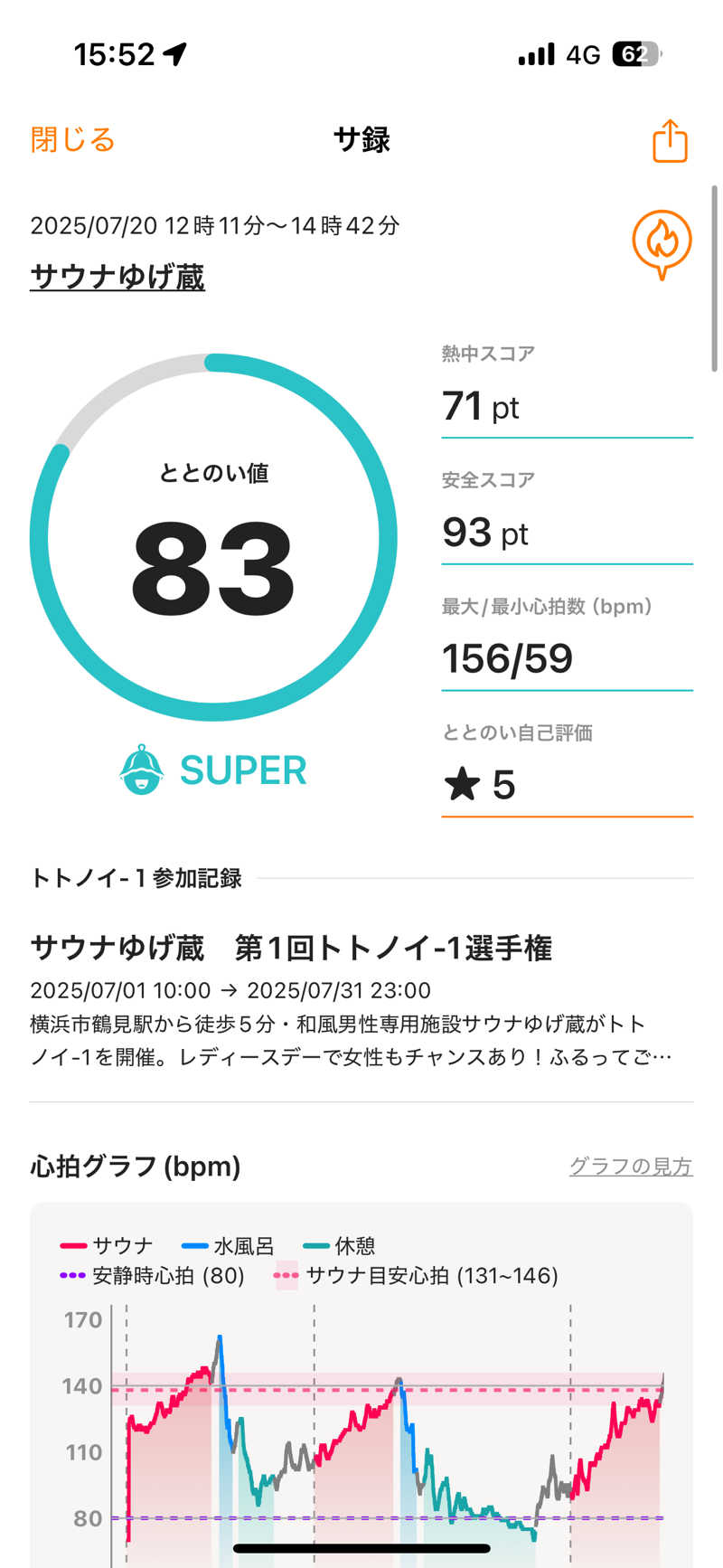Screen dimensions: 723x1568
Task: Open グラフの見方 help link
Action: 632,1167
